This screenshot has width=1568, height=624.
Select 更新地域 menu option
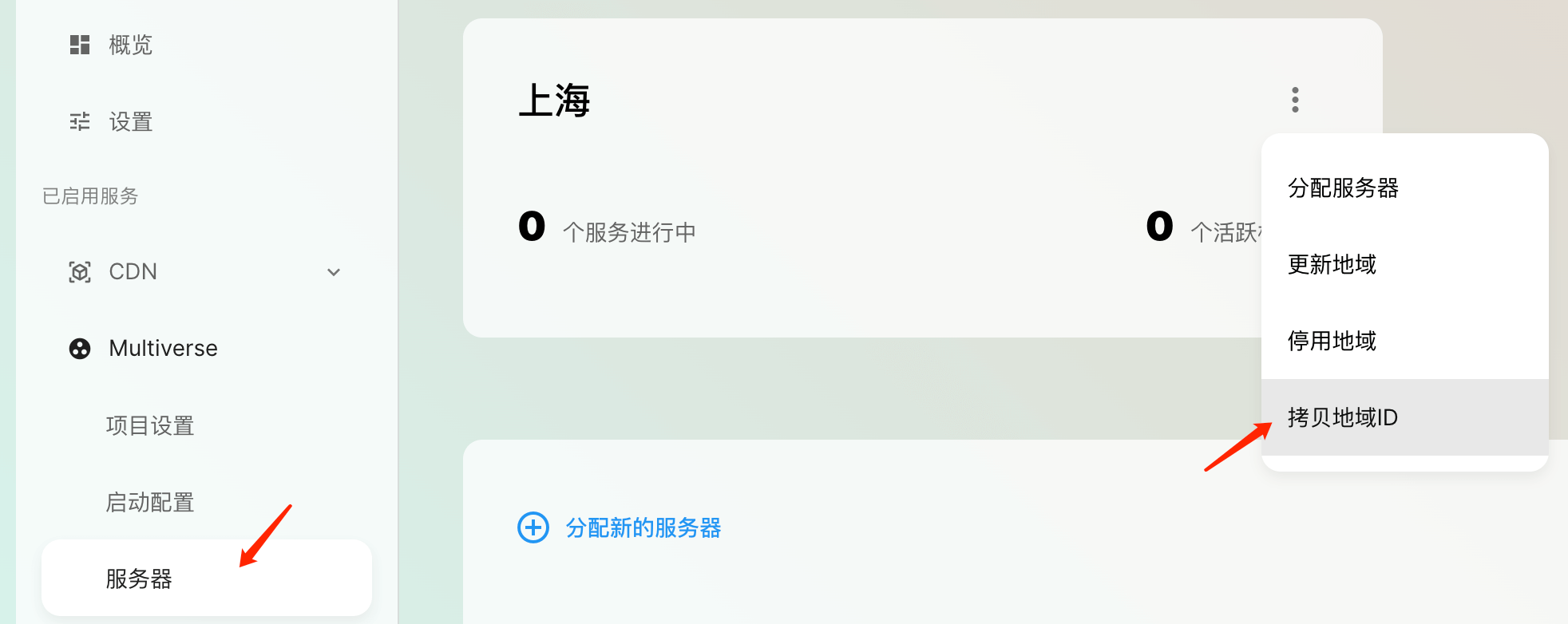(1332, 264)
